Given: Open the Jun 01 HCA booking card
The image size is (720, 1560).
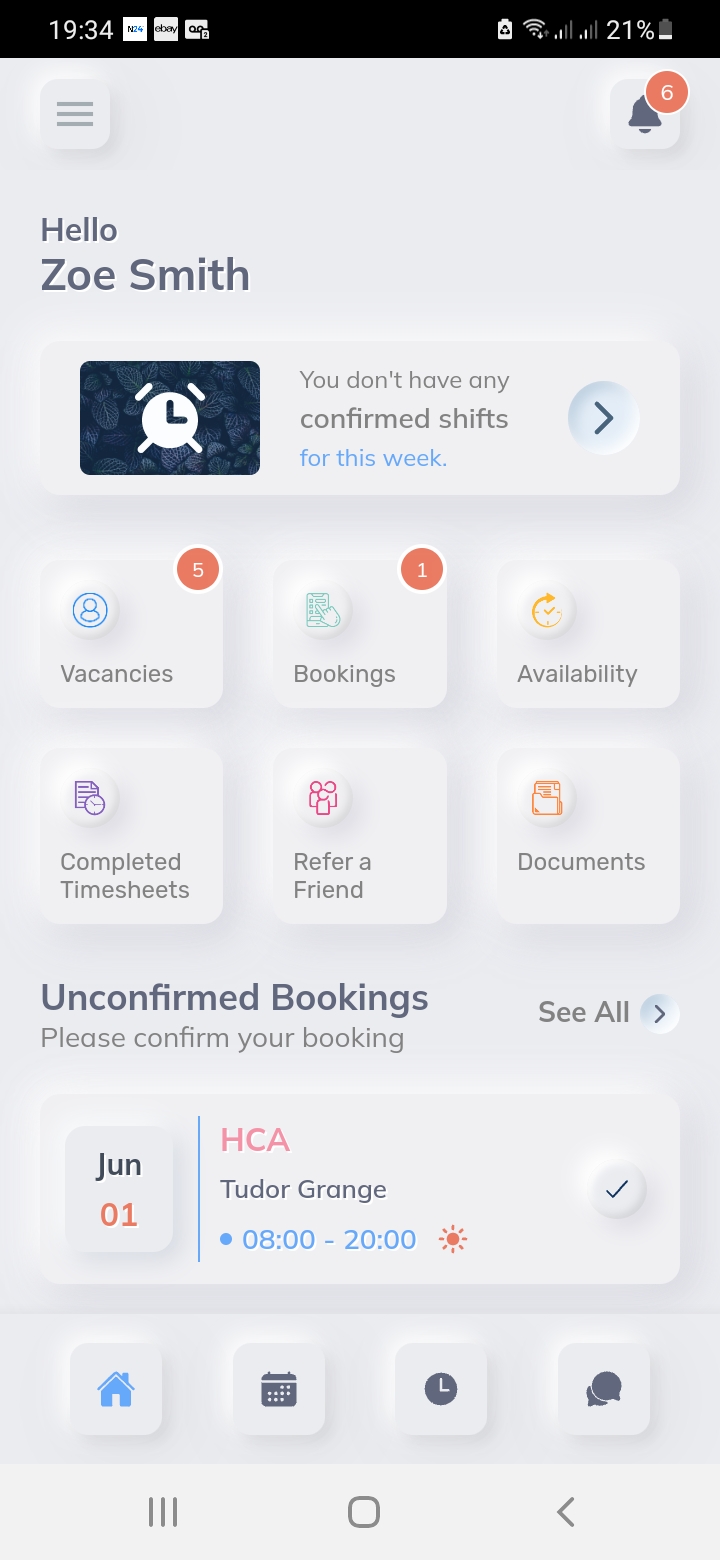Looking at the screenshot, I should pos(360,1189).
